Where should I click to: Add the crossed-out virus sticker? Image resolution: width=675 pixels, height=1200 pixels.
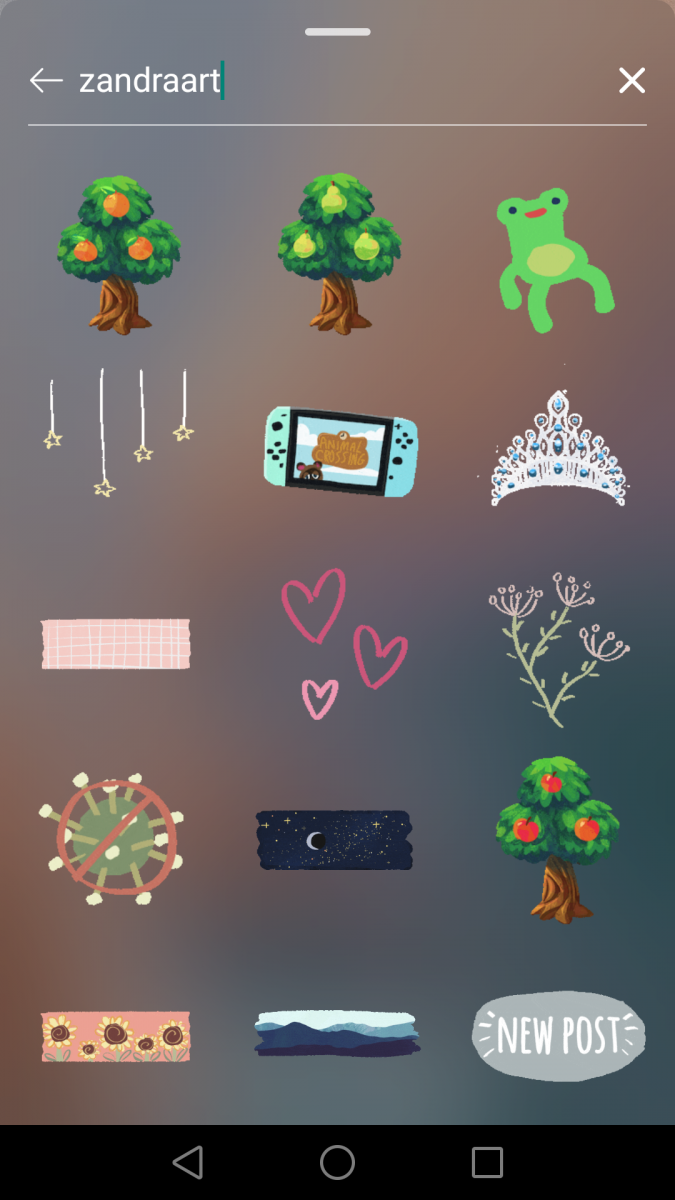(112, 838)
